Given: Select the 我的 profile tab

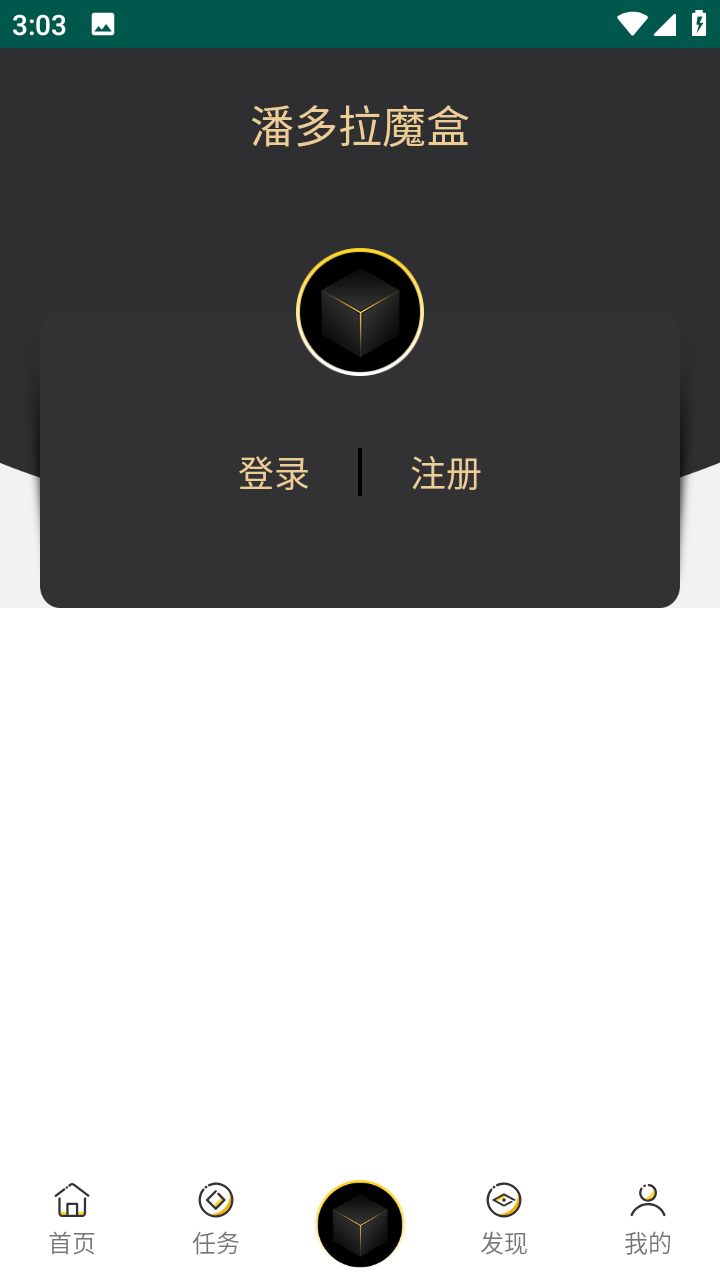Looking at the screenshot, I should (648, 1219).
